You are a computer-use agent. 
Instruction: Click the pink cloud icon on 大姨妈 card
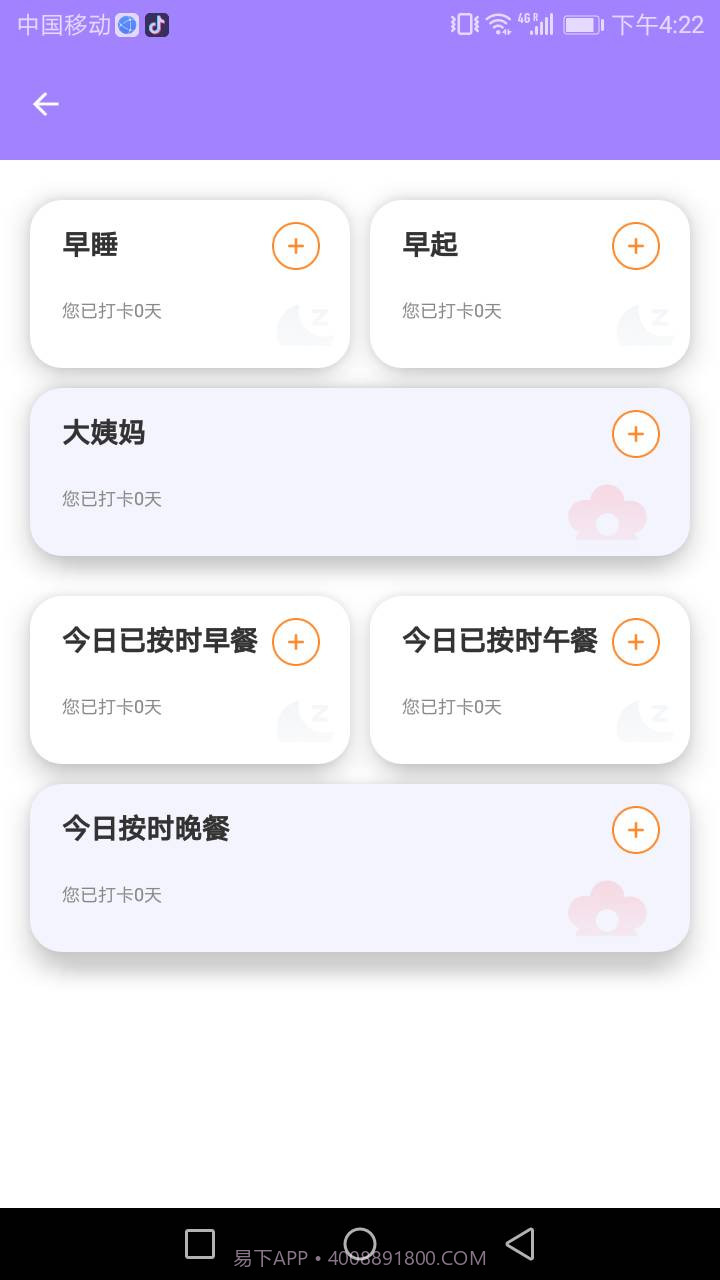pos(606,512)
